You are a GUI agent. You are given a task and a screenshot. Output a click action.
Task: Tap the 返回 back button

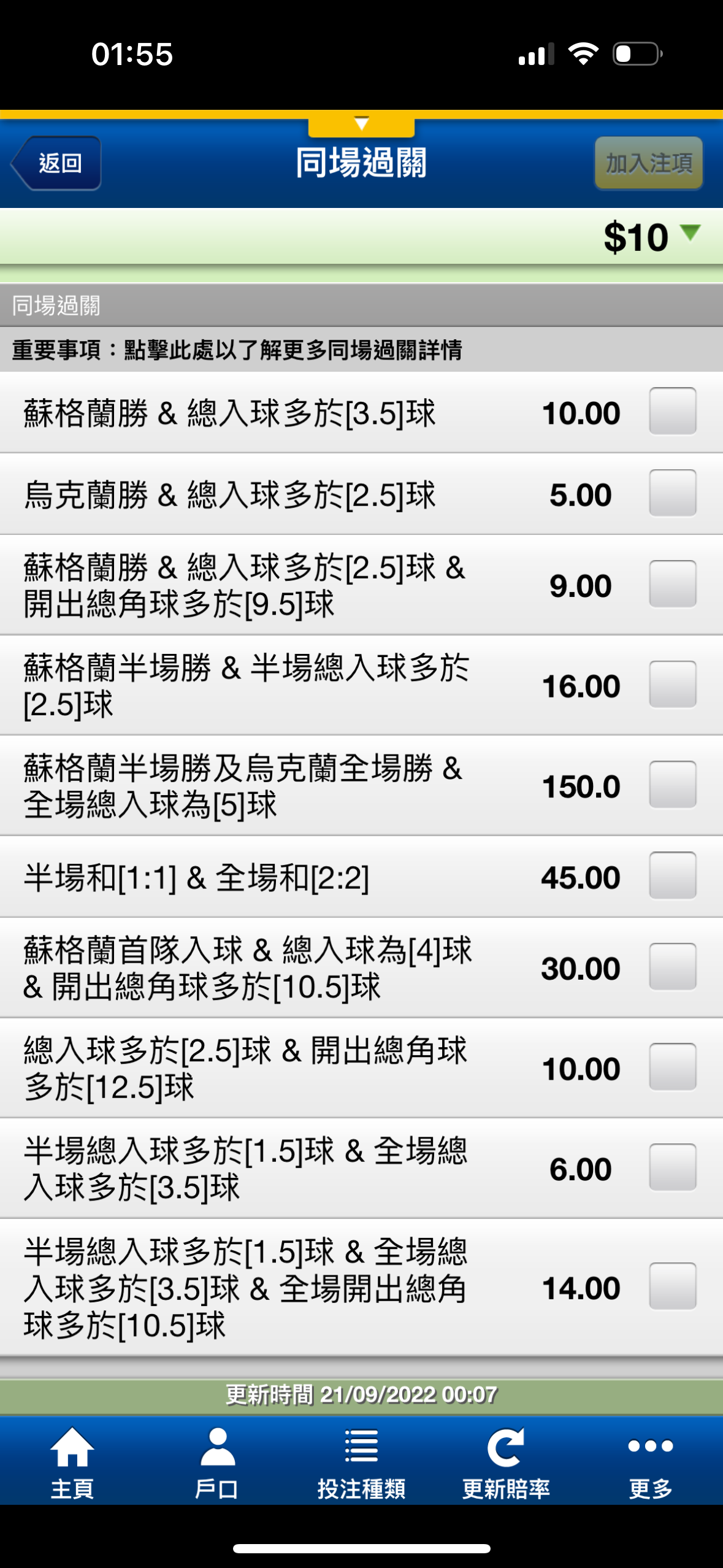tap(56, 163)
